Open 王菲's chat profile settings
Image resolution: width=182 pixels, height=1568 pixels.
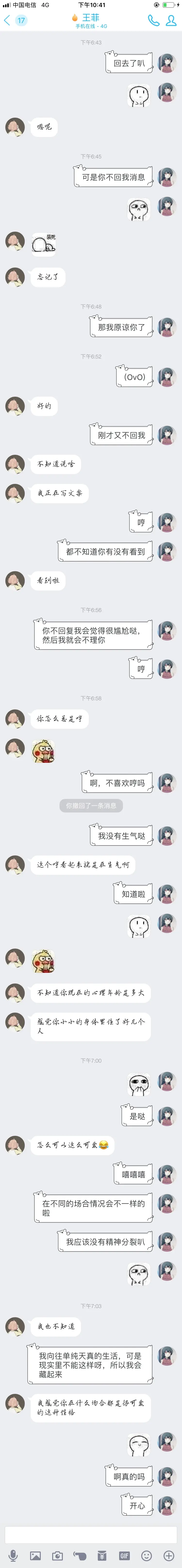(172, 21)
